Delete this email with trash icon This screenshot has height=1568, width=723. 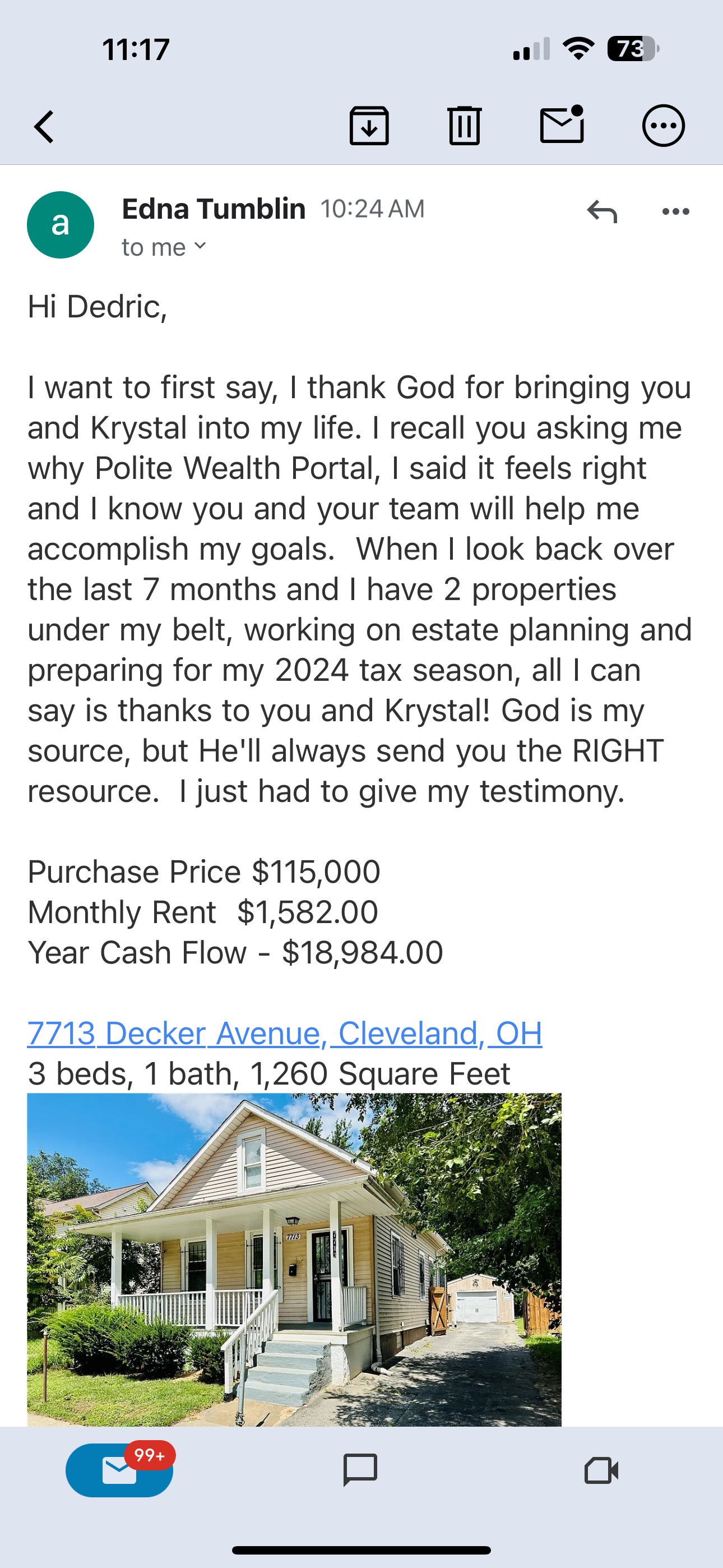(x=465, y=126)
